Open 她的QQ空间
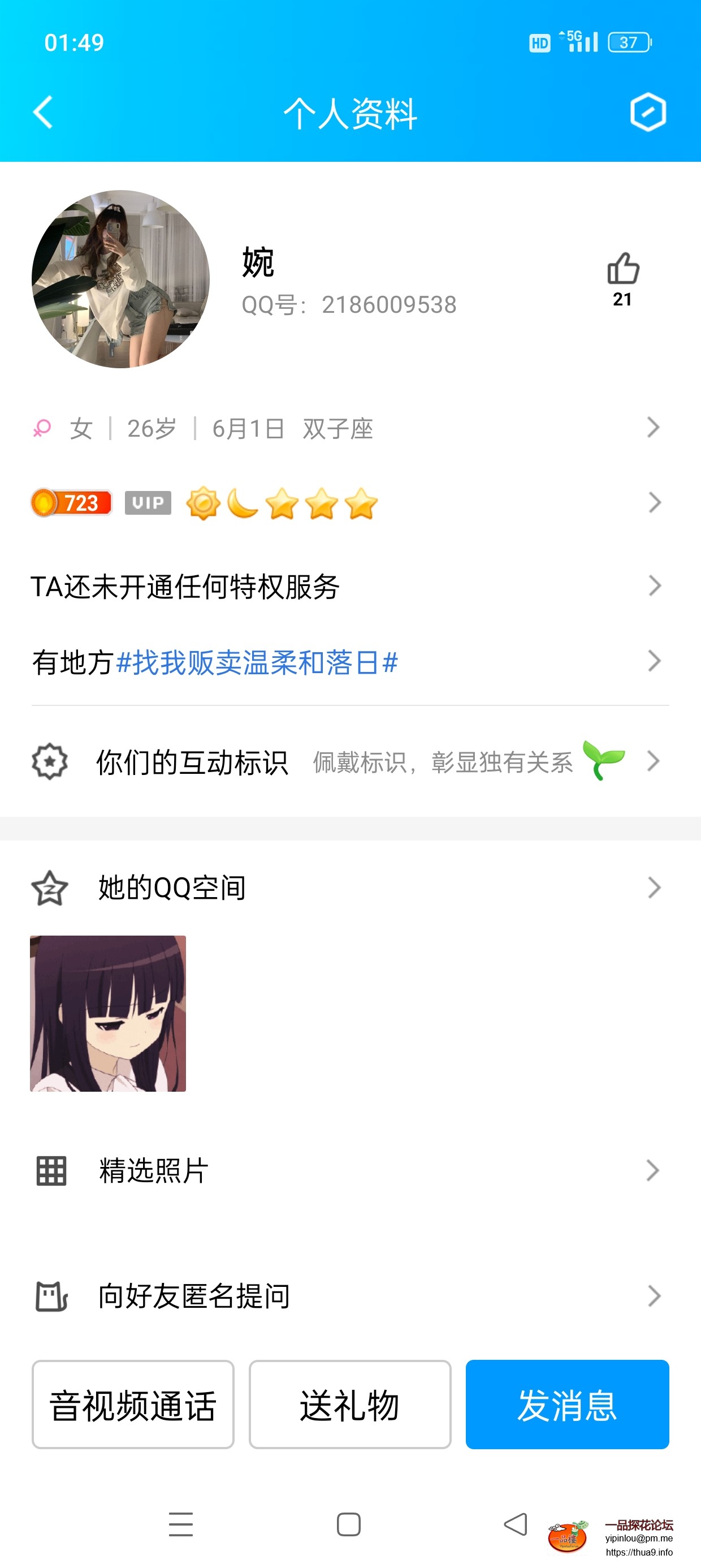Screen dimensions: 701x1568 pyautogui.click(x=347, y=888)
